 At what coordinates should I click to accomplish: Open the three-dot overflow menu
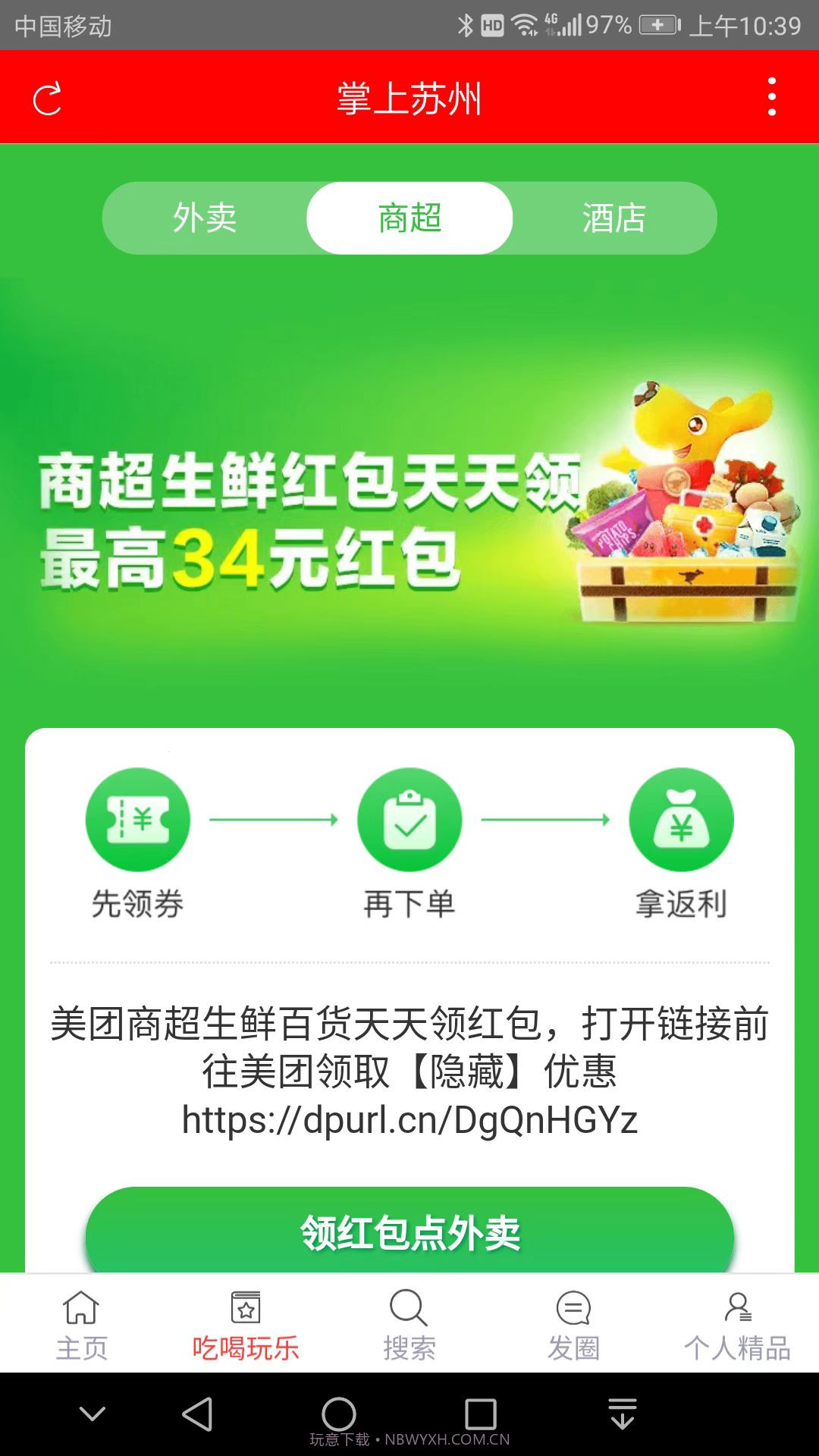[771, 97]
